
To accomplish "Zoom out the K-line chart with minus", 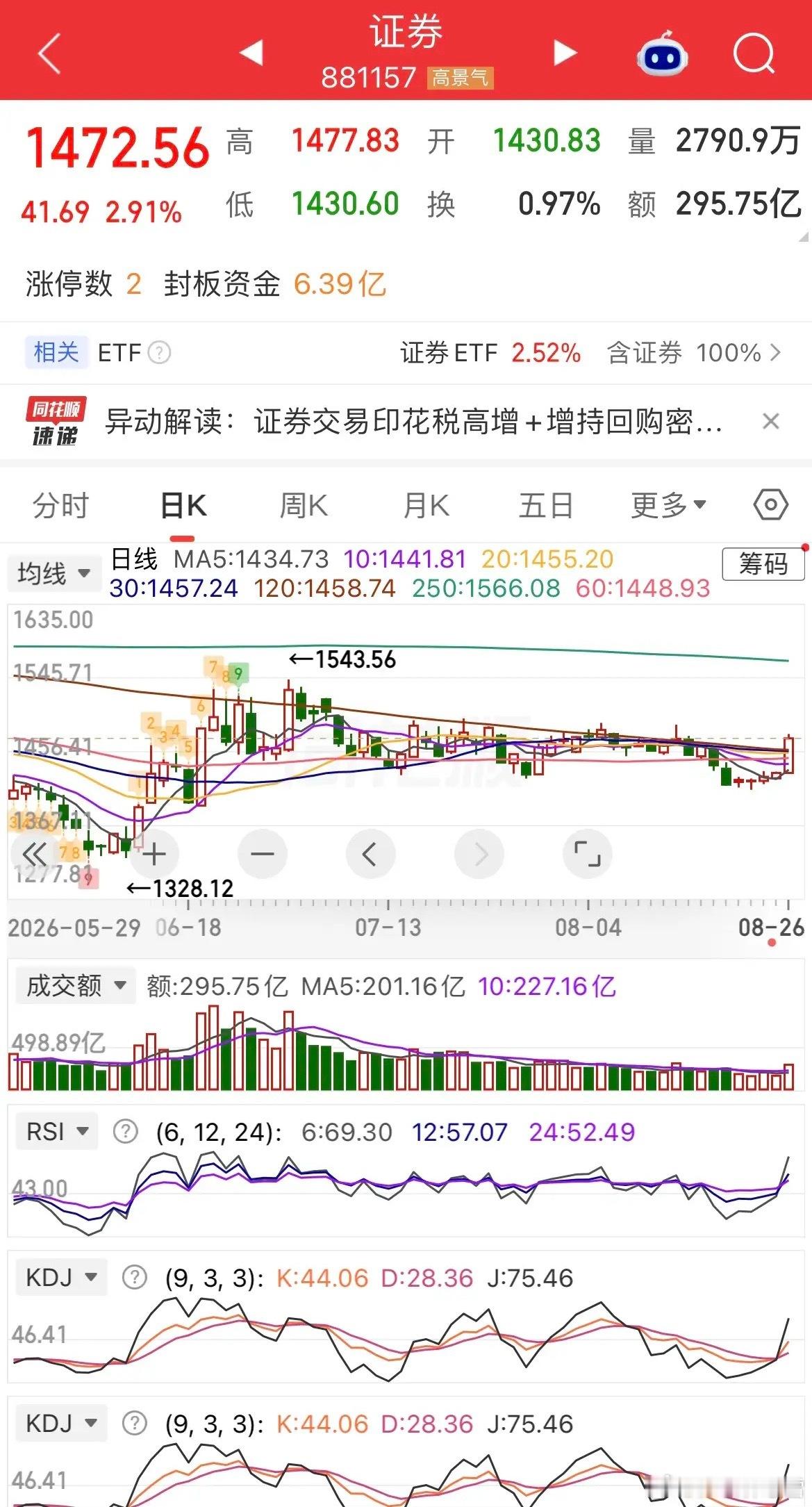I will click(x=263, y=854).
